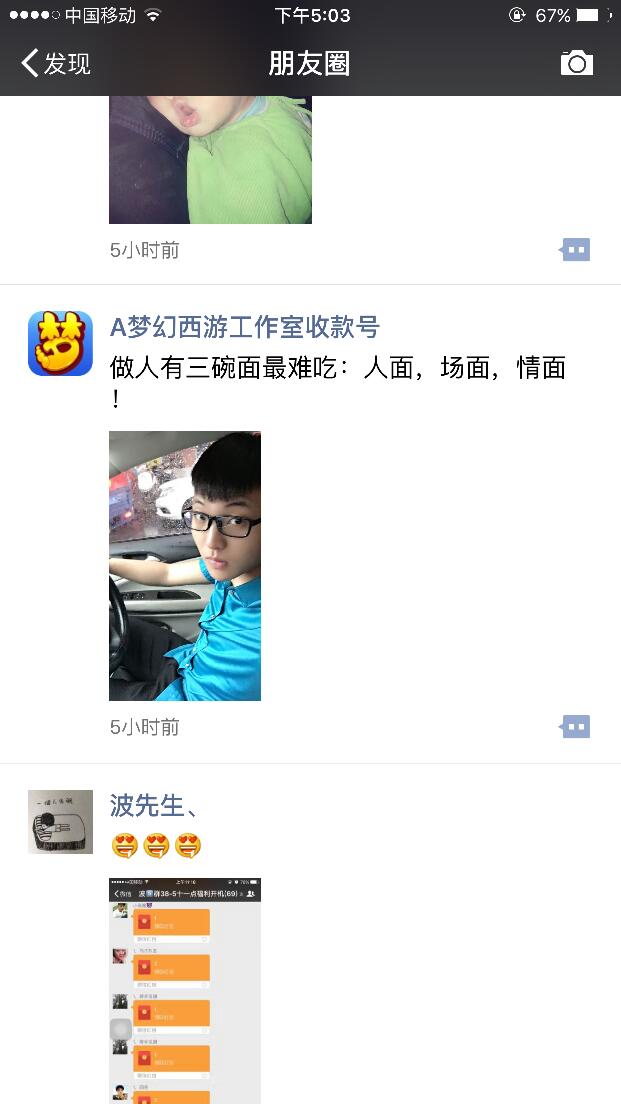Tap the 梦 avatar of A梦幻西游工作室收款号
Image resolution: width=621 pixels, height=1104 pixels.
pyautogui.click(x=60, y=343)
